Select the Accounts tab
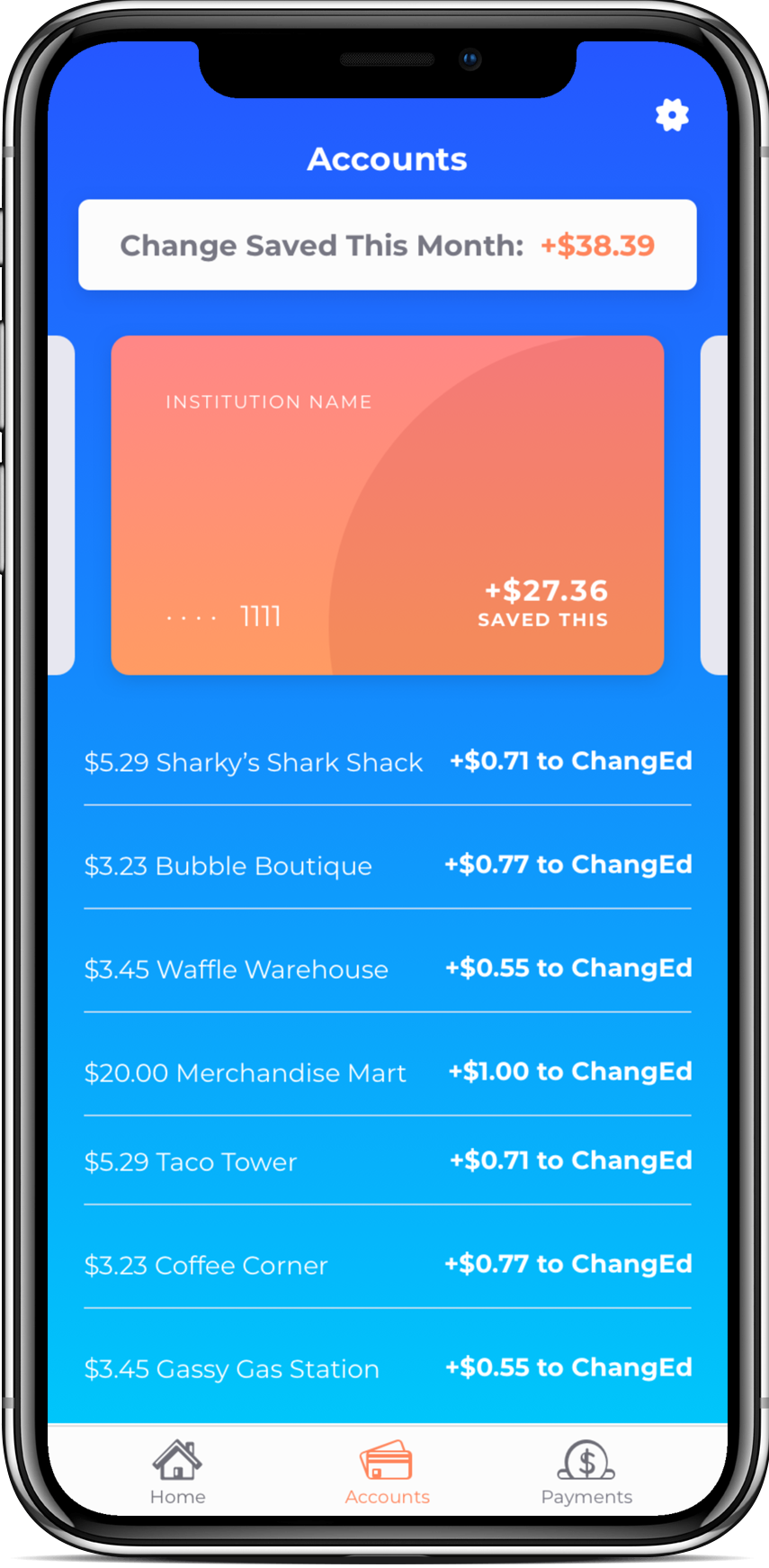 pos(387,1473)
